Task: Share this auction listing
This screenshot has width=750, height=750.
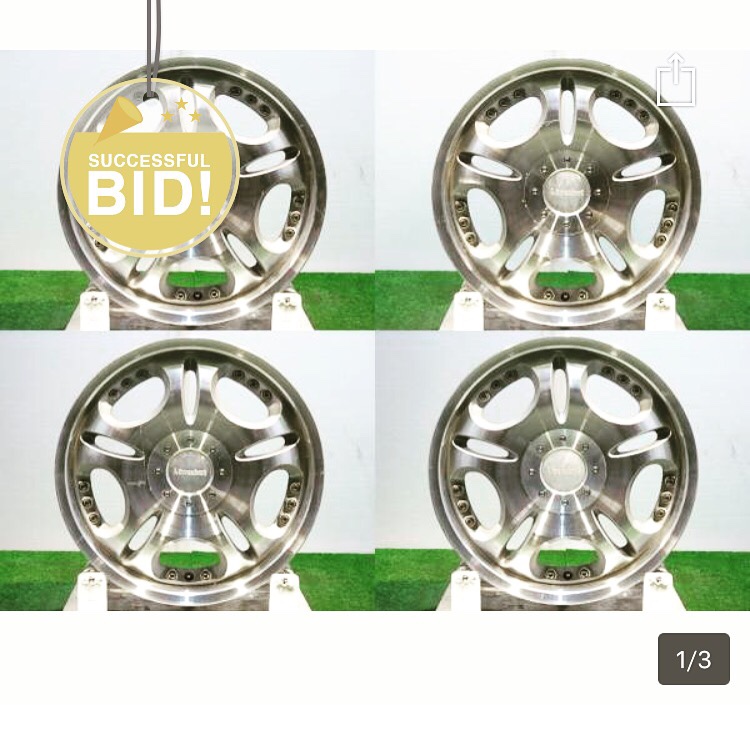Action: pos(676,80)
